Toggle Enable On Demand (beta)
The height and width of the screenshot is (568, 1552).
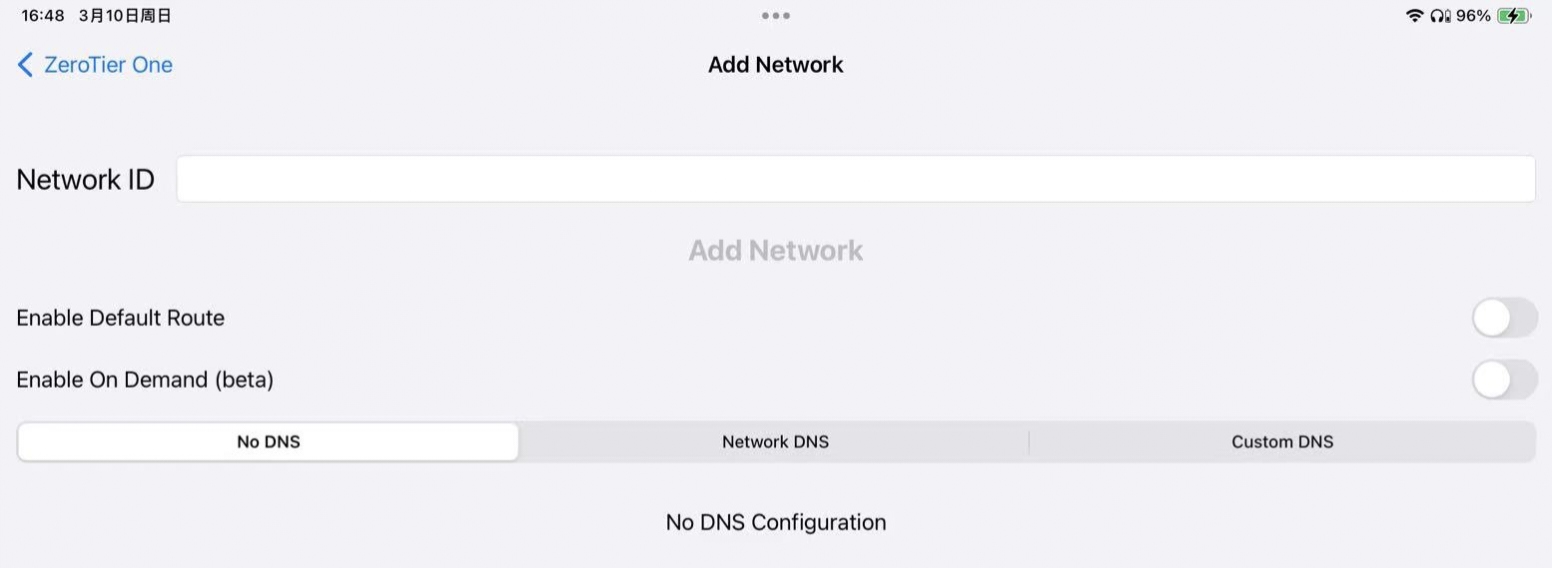1503,380
